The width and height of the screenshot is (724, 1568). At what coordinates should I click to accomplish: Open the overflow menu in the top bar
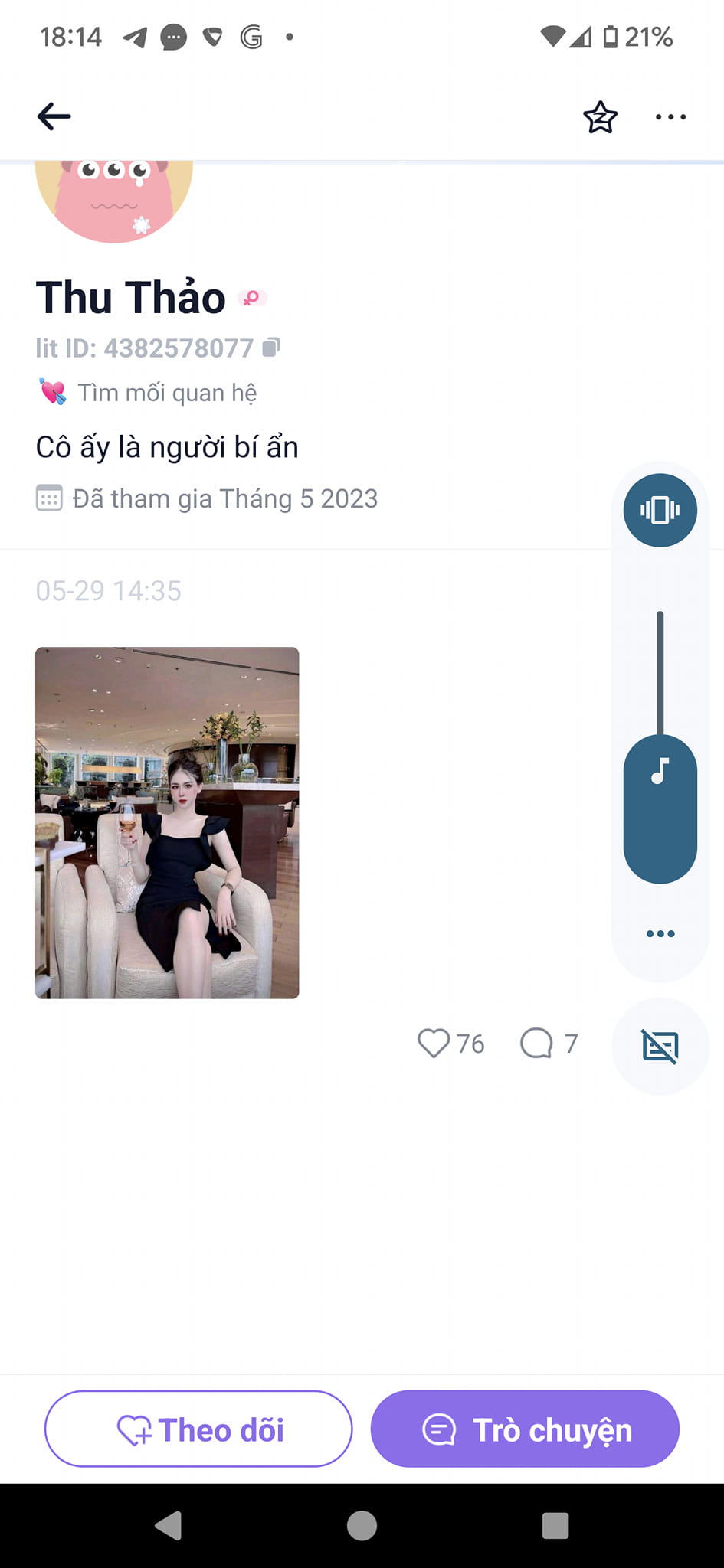pos(670,117)
